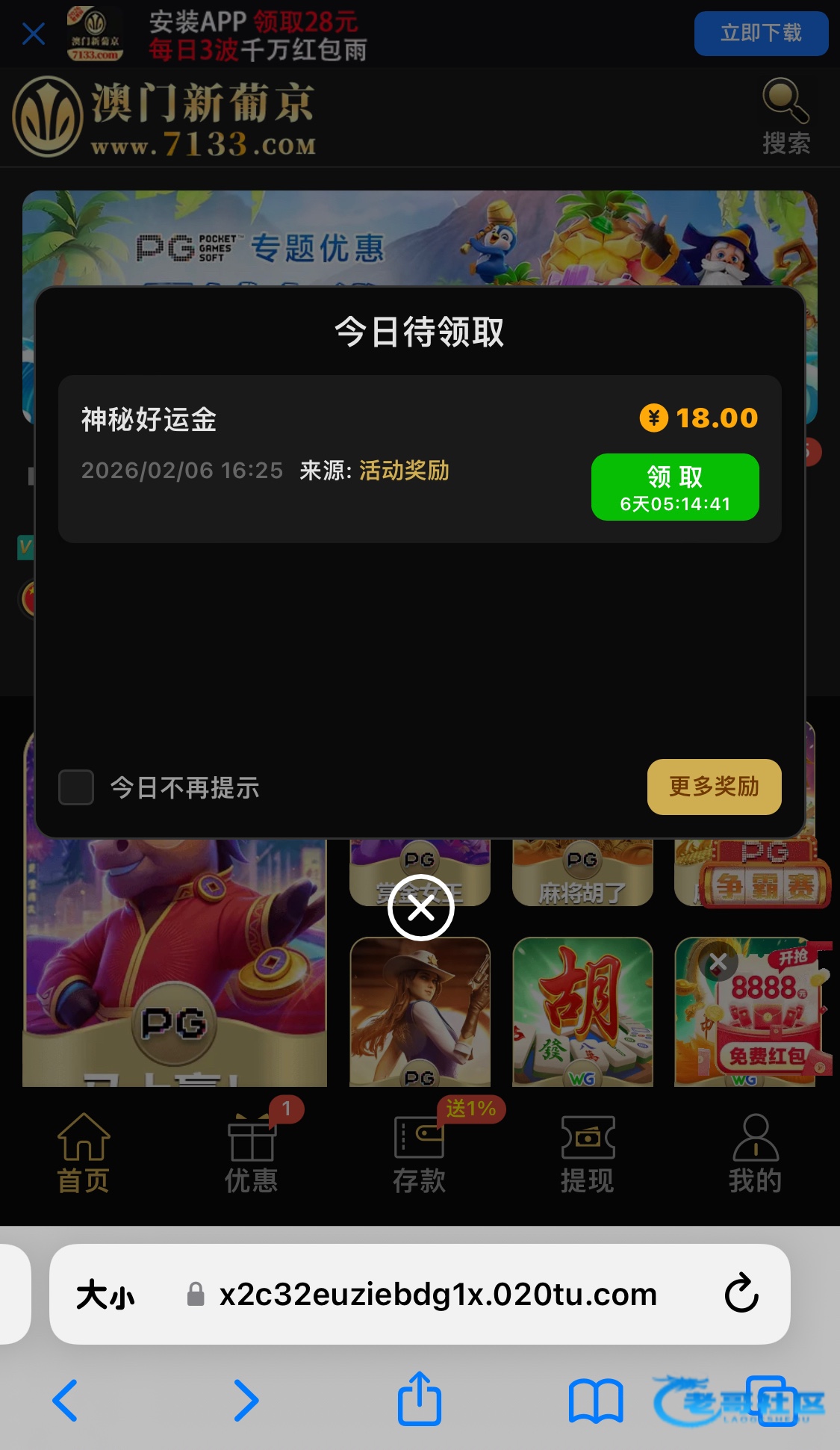Close the floating 免费红包 widget with its X
The width and height of the screenshot is (840, 1450).
pyautogui.click(x=718, y=964)
